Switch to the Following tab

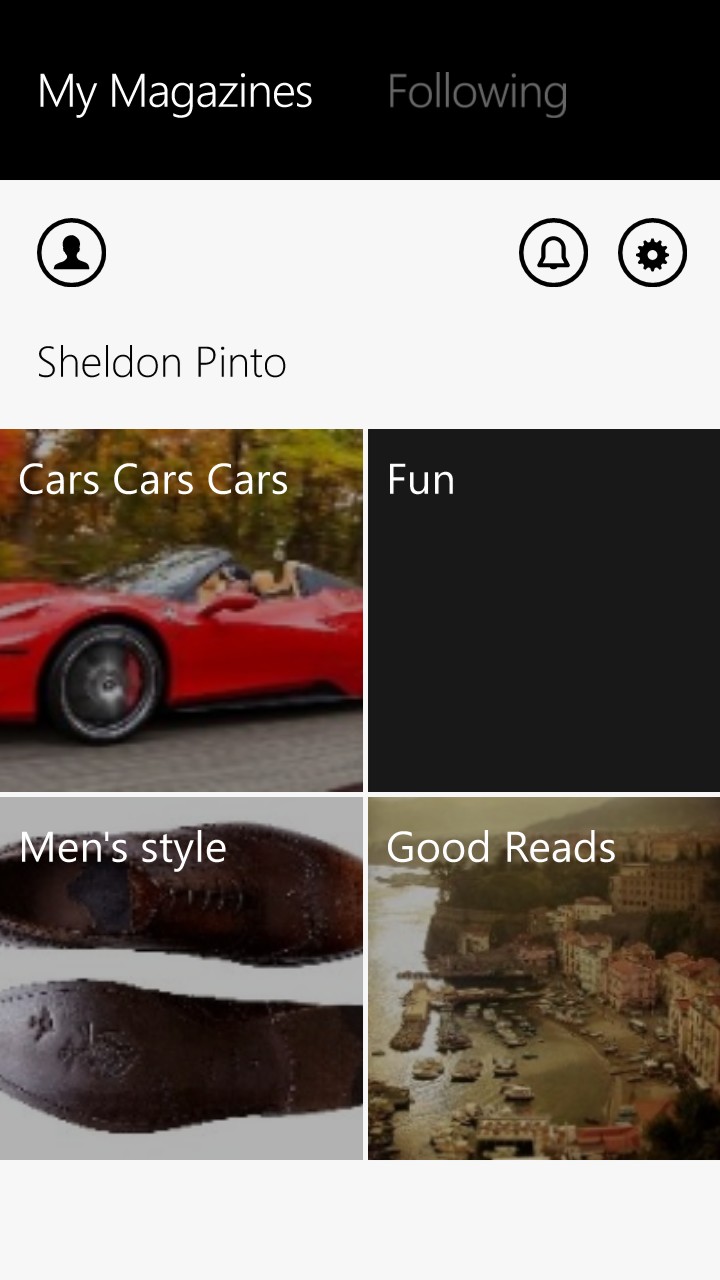click(477, 92)
